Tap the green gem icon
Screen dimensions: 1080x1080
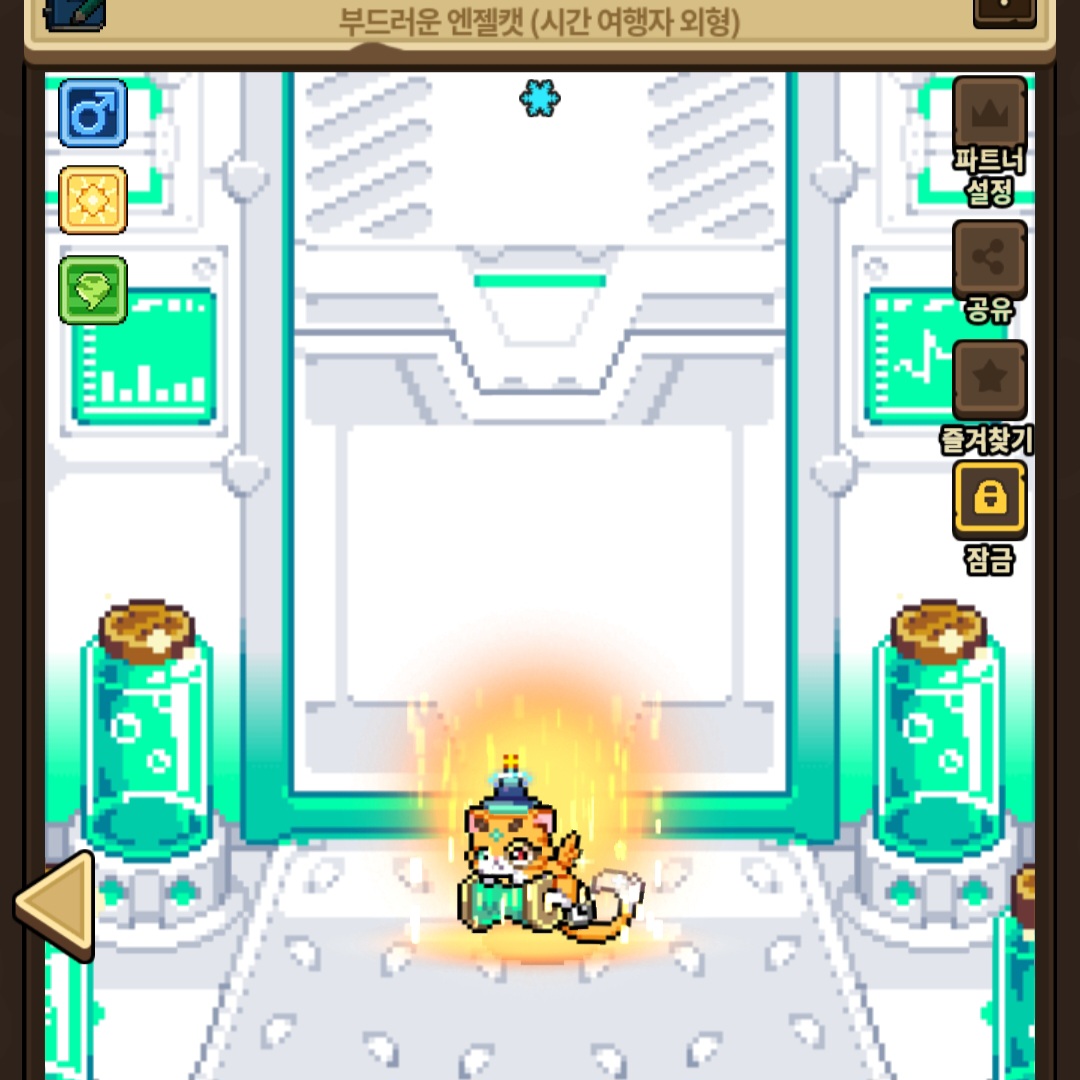(93, 289)
